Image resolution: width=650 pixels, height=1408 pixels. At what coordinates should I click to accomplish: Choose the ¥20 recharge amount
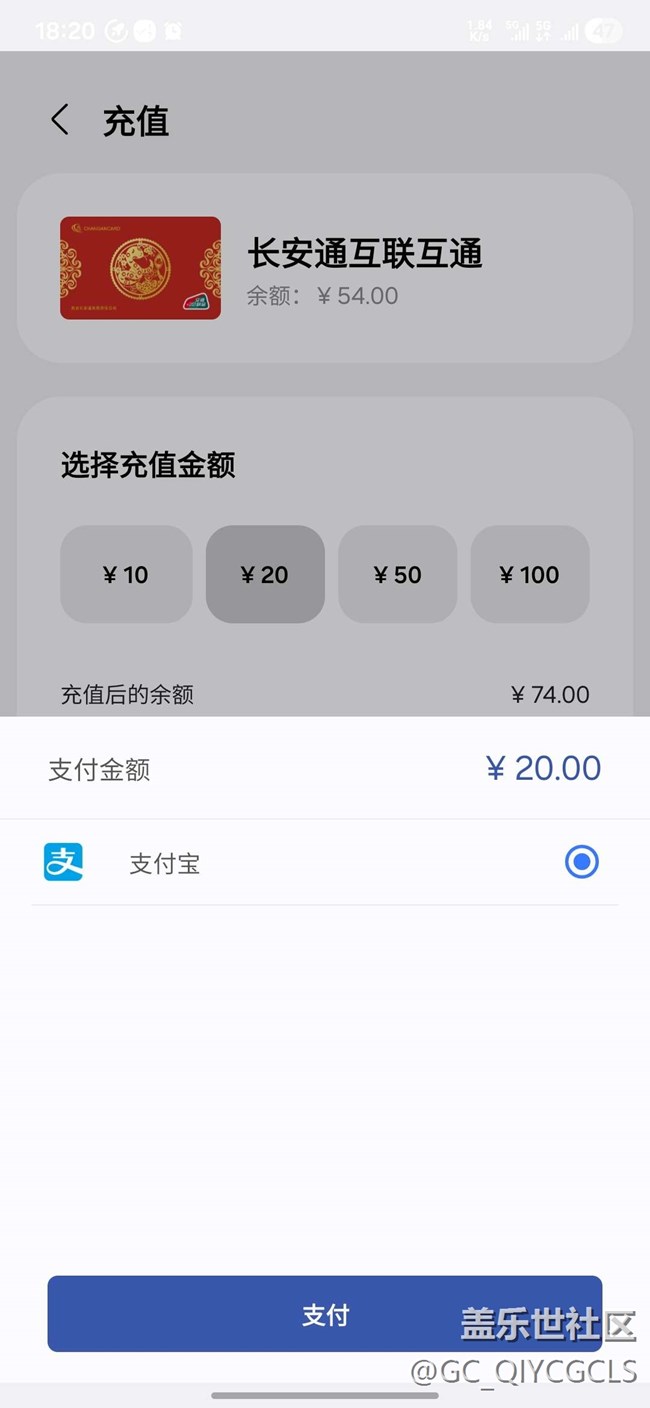pos(265,574)
